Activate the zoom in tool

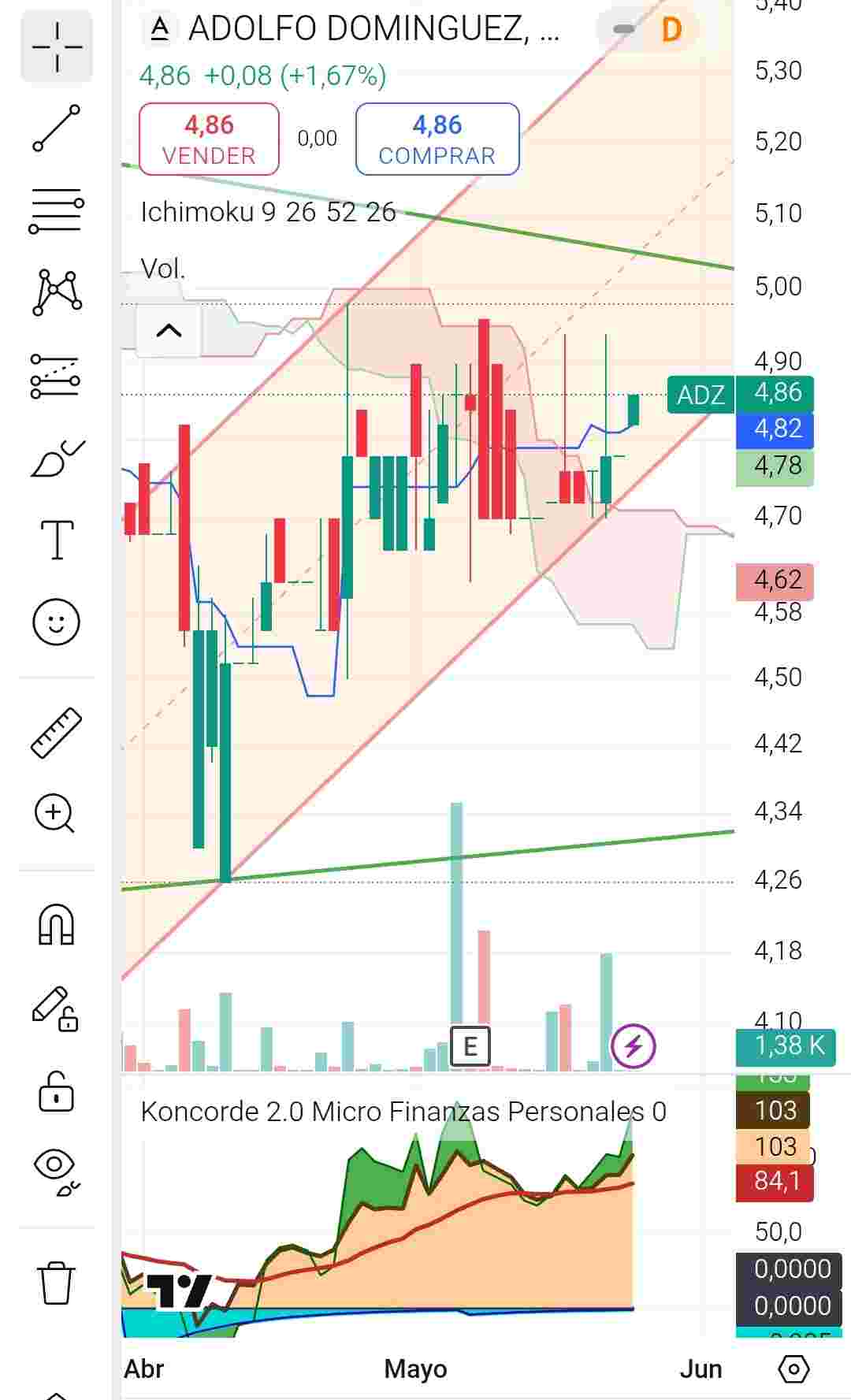54,813
